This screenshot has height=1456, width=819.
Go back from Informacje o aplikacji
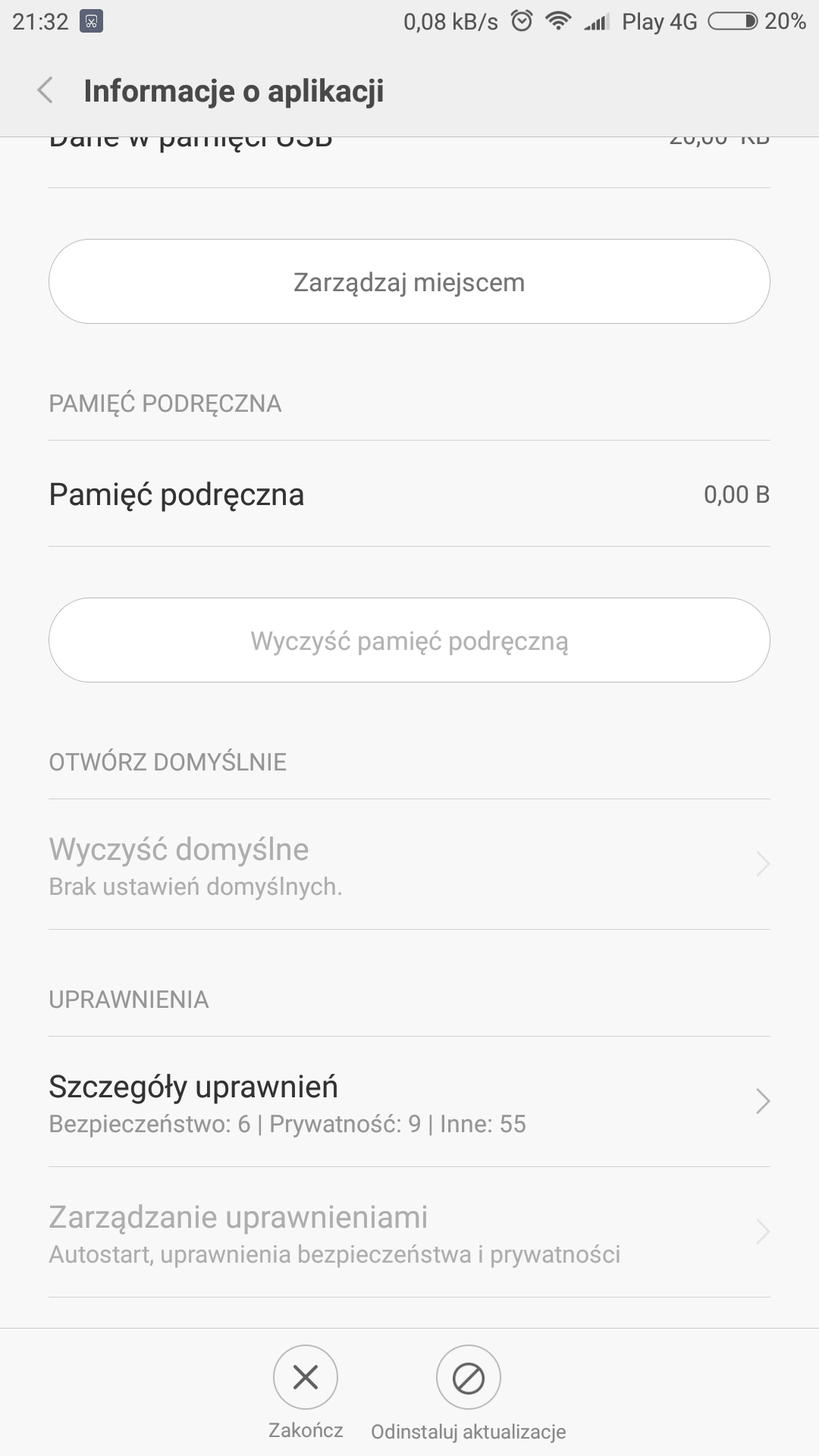(x=45, y=90)
